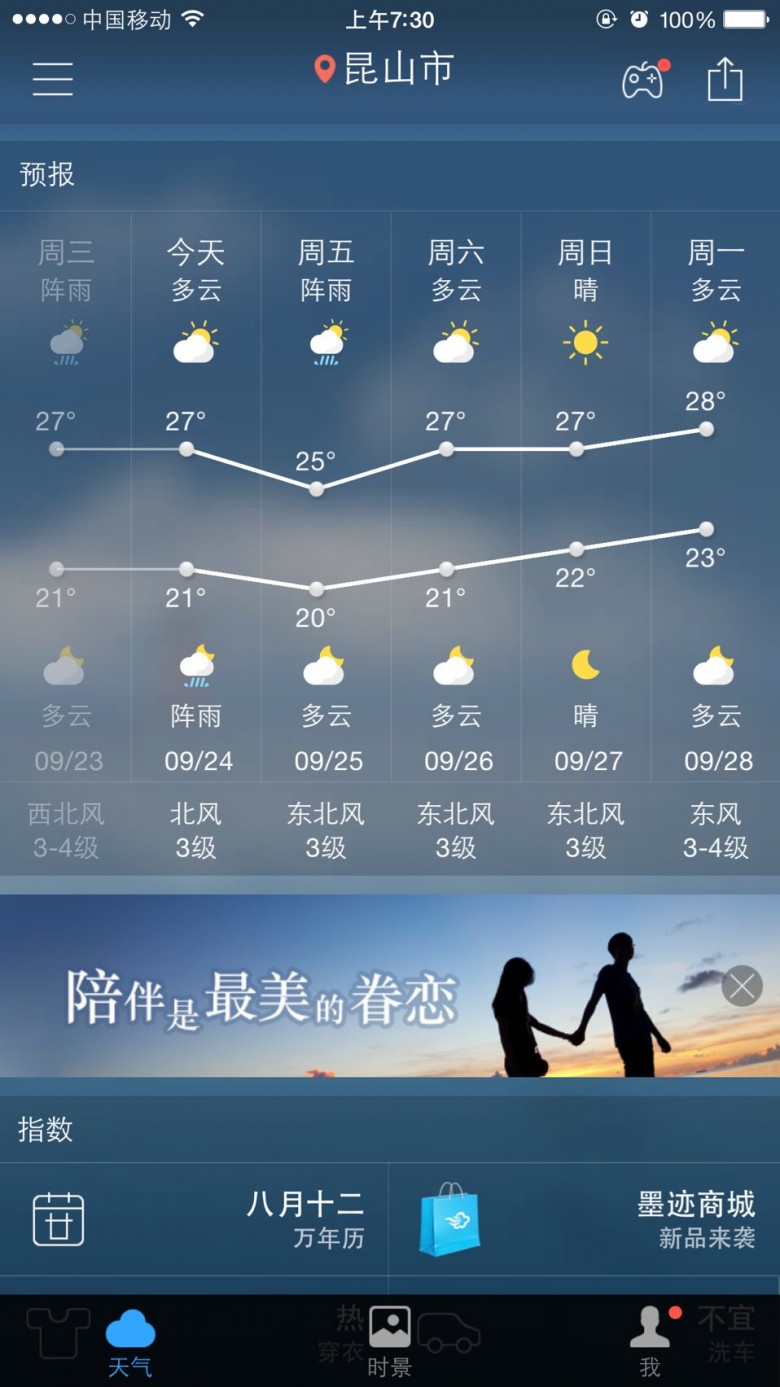
Task: Share the weather forecast
Action: coord(725,79)
